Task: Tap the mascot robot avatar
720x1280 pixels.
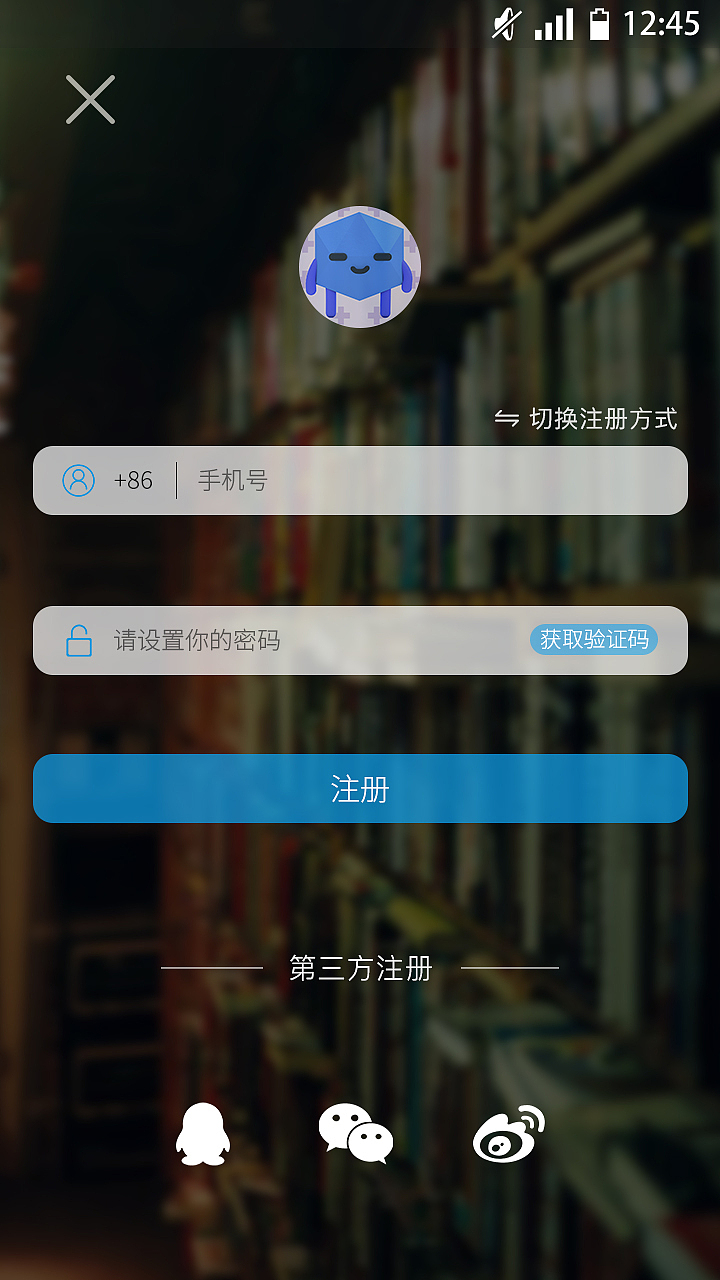Action: 360,267
